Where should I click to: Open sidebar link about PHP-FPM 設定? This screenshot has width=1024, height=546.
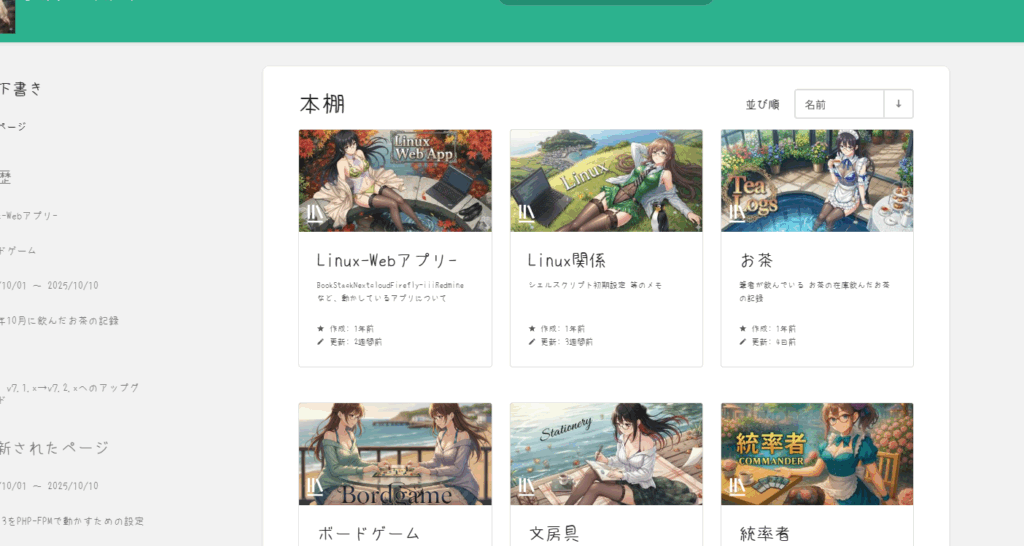[x=72, y=521]
